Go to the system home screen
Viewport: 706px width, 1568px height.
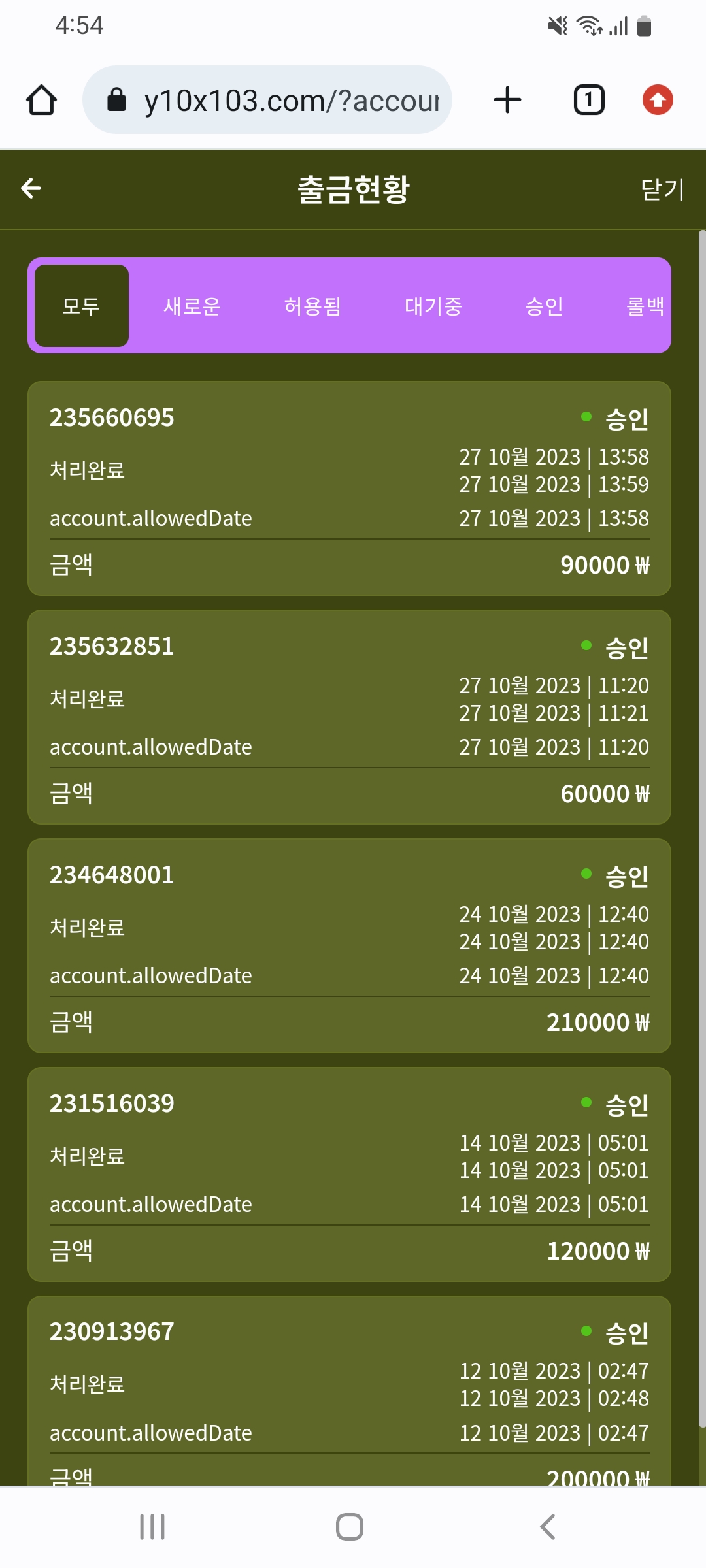[350, 1527]
